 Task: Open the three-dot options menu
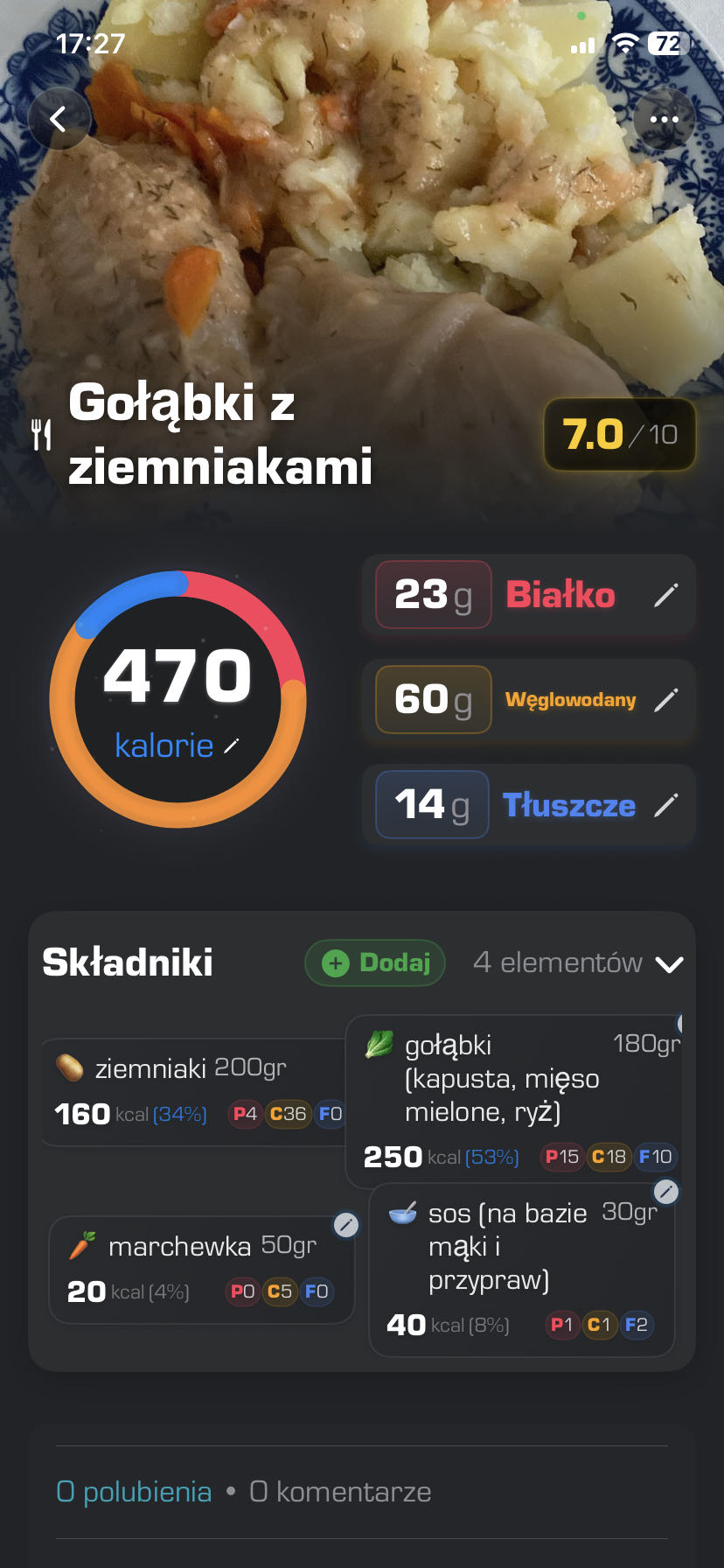(665, 119)
